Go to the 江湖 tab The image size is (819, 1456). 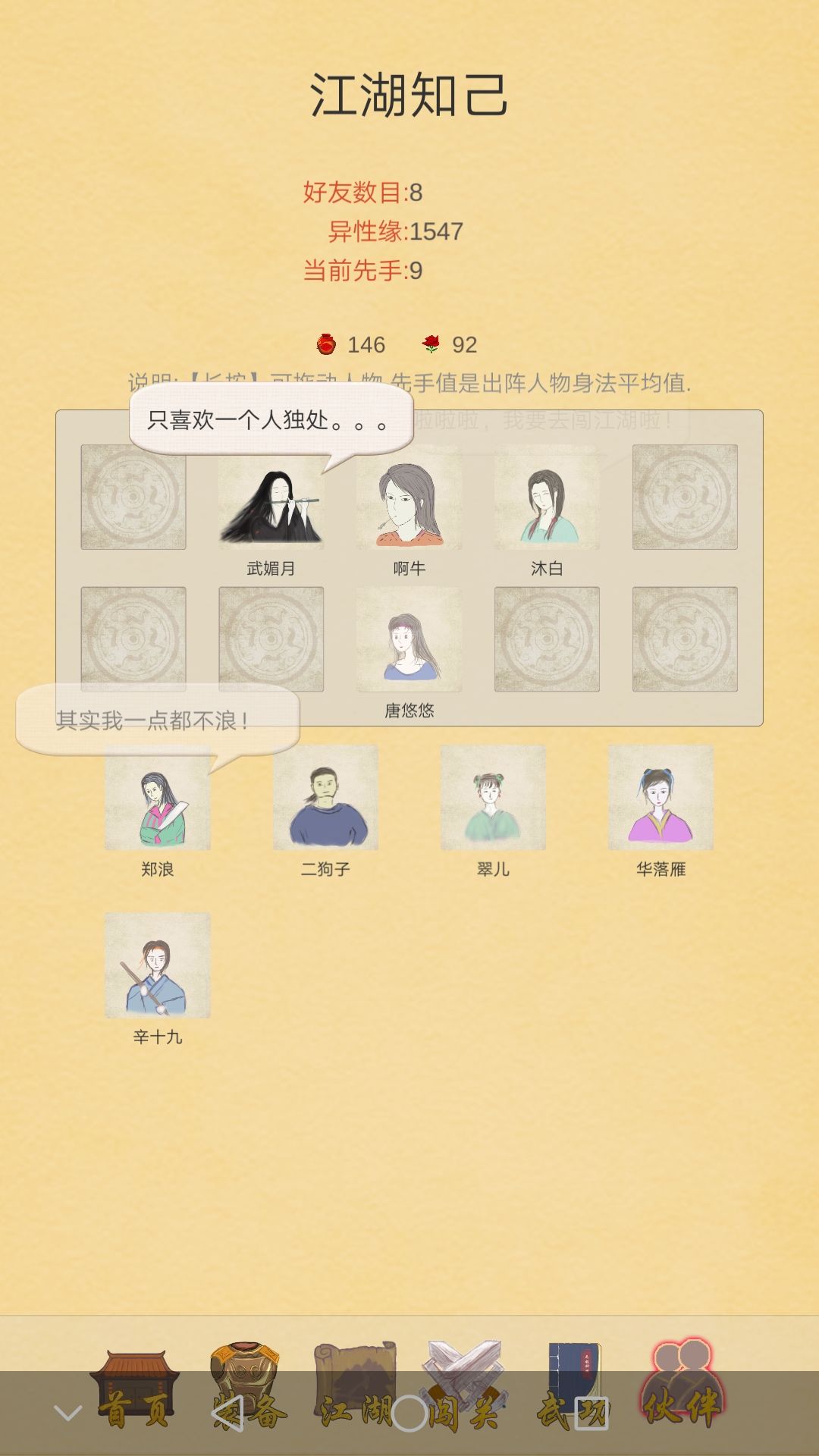(355, 1389)
